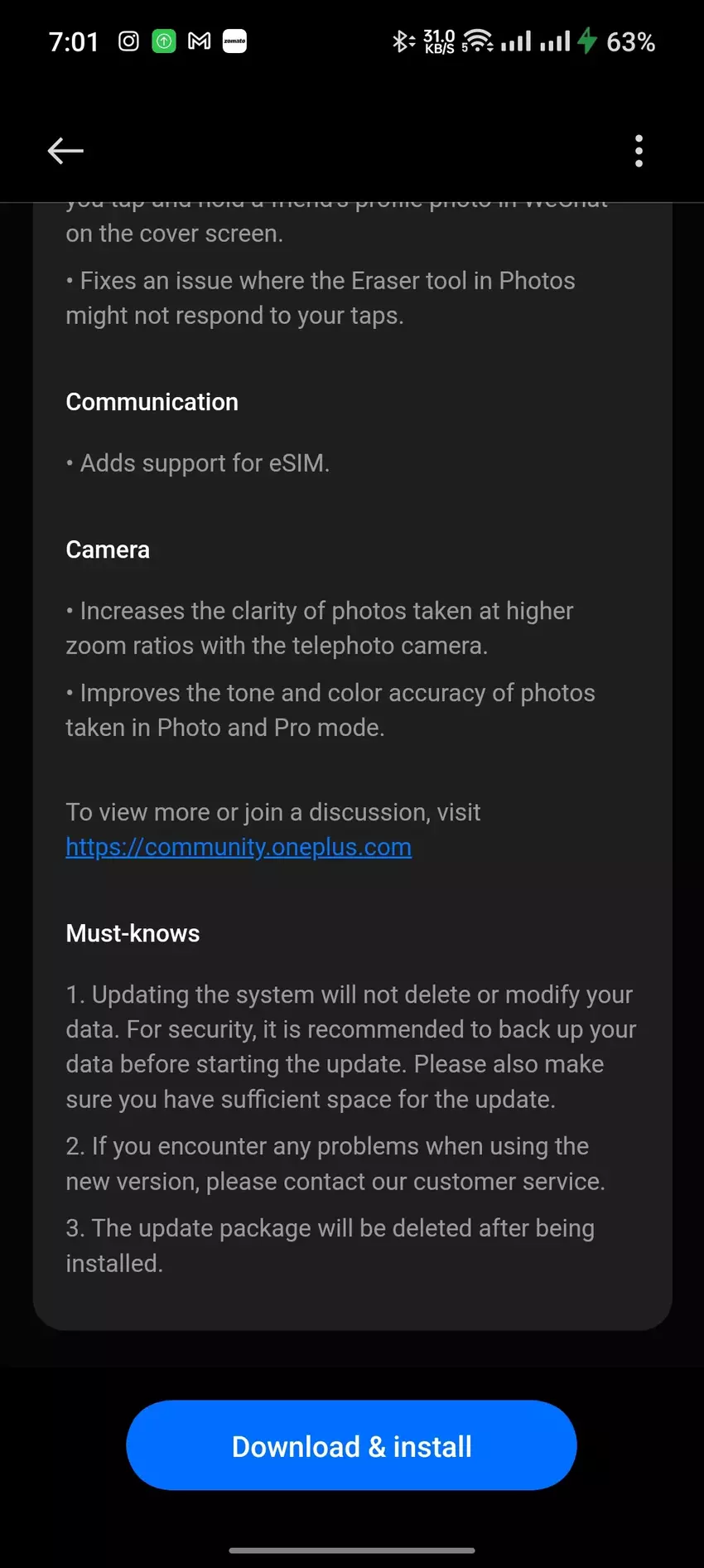Tap Download & install button

(x=351, y=1446)
